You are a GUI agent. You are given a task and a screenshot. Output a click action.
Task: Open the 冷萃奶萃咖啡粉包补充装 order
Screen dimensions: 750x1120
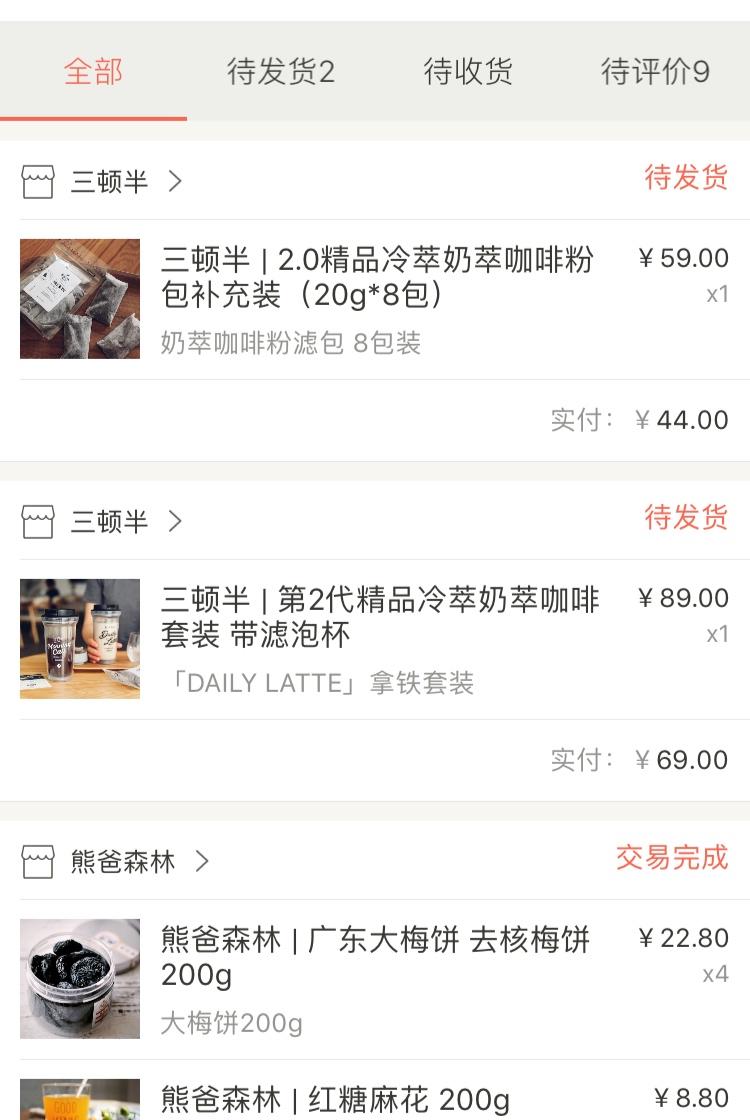377,276
